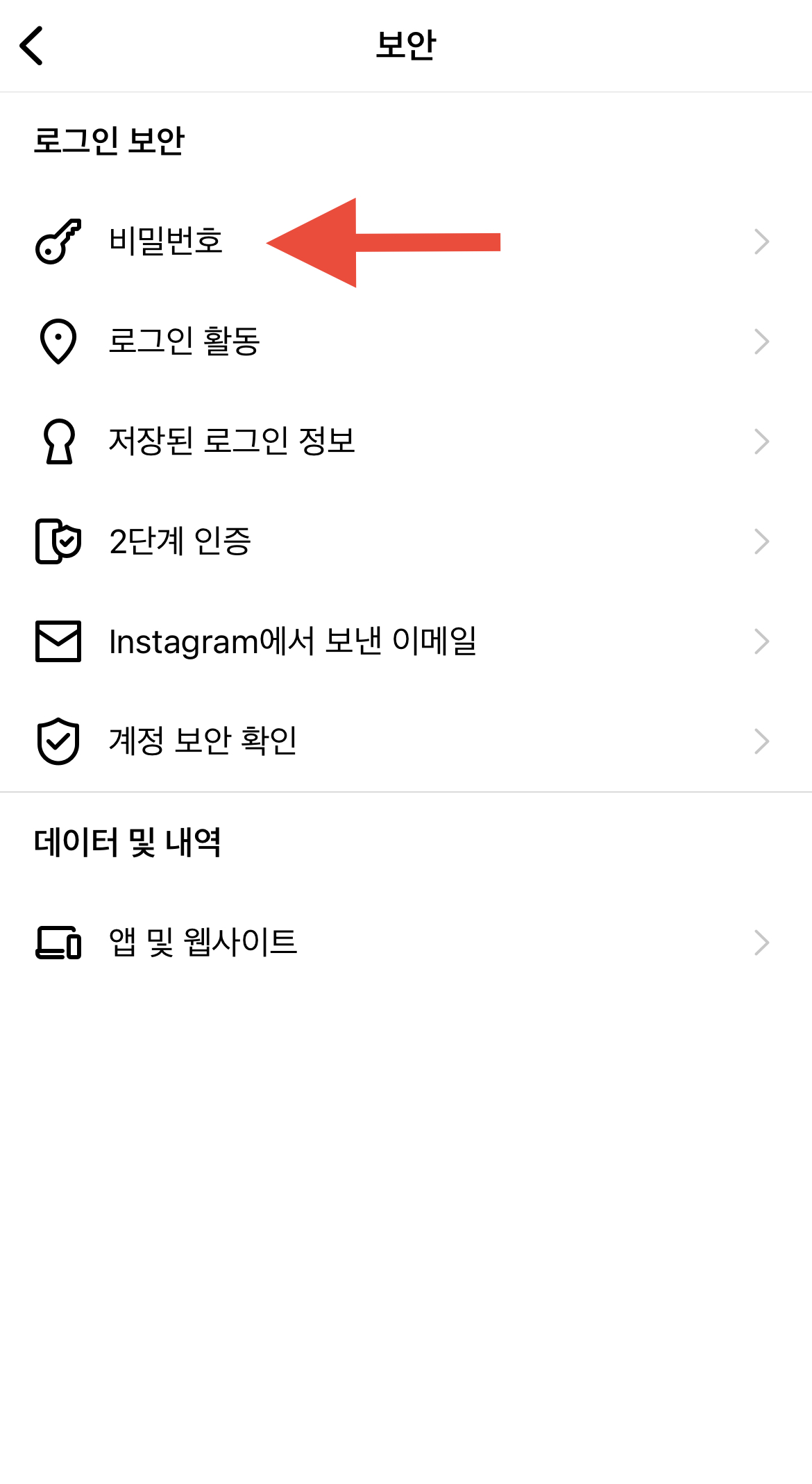This screenshot has height=1484, width=812.
Task: Expand the 비밀번호 row chevron
Action: (763, 241)
